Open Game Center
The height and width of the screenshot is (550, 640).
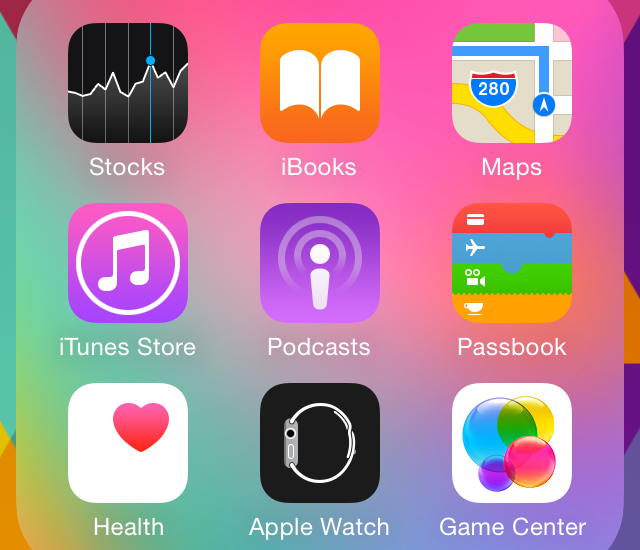click(x=512, y=443)
